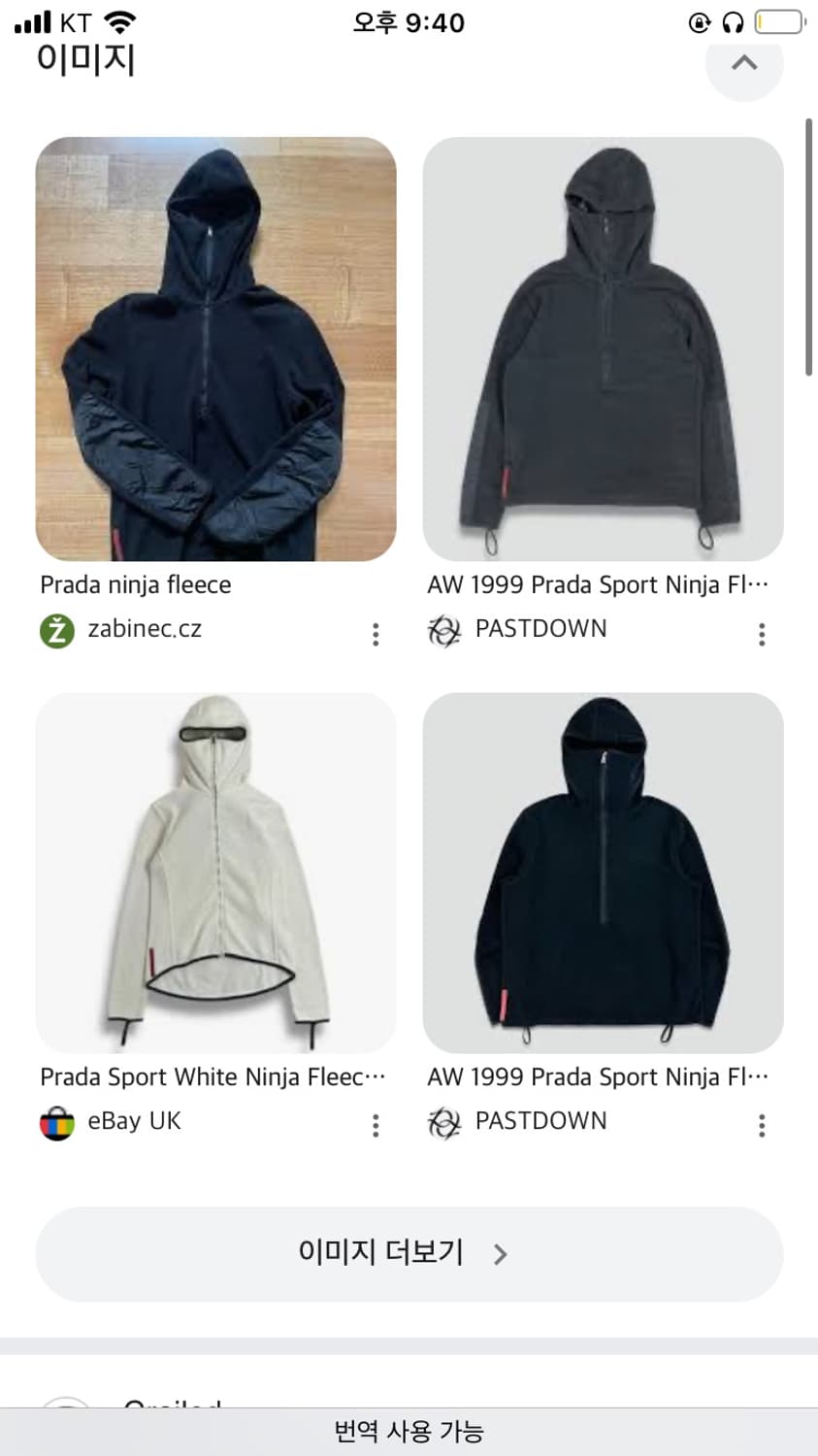Image resolution: width=818 pixels, height=1456 pixels.
Task: Open the Prada ninja fleece link
Action: [x=135, y=584]
